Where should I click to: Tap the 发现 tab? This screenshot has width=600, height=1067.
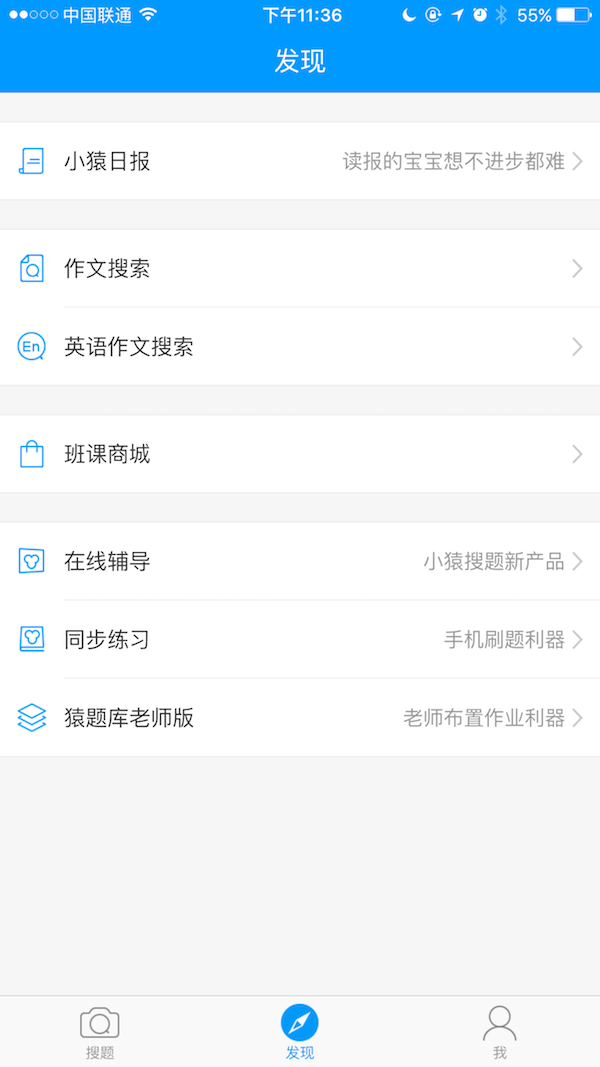300,1031
